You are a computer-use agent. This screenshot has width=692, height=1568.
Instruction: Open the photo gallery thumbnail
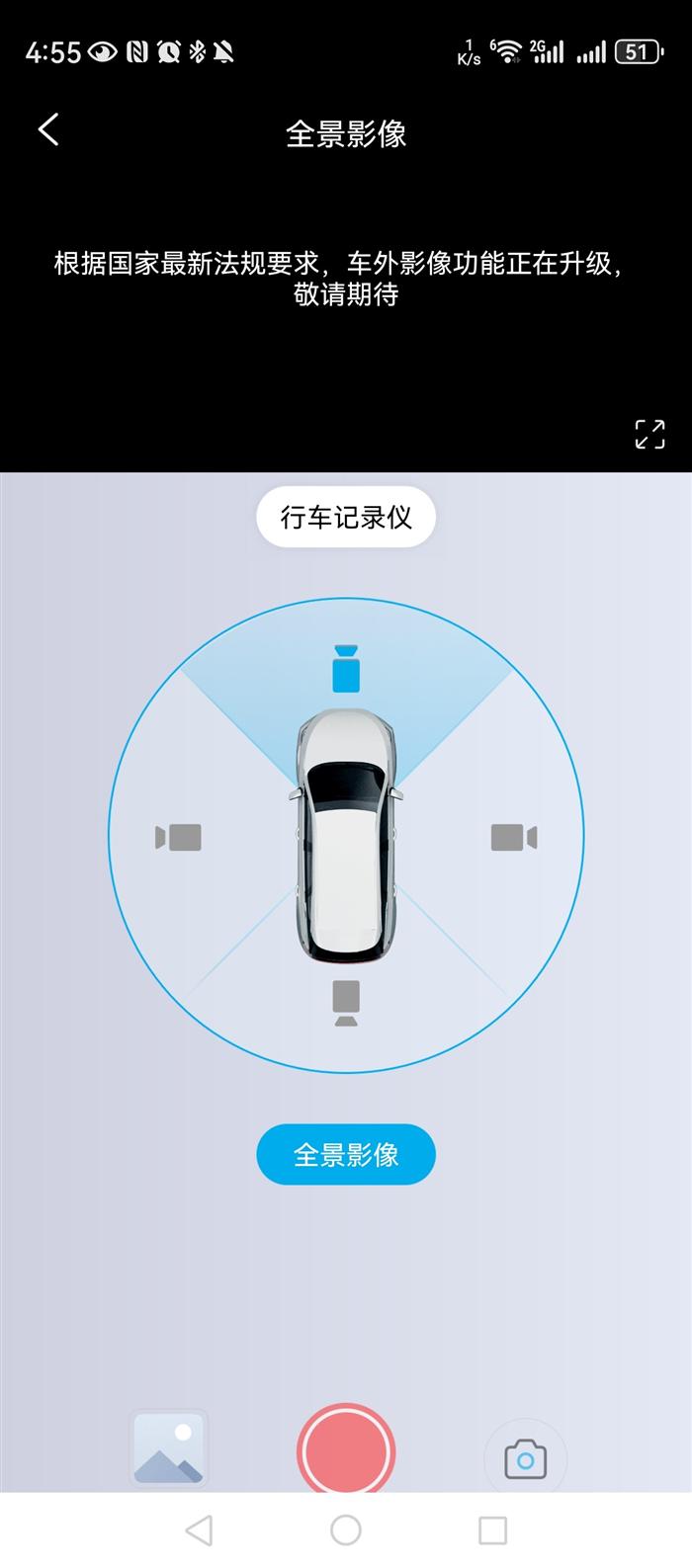coord(169,1447)
